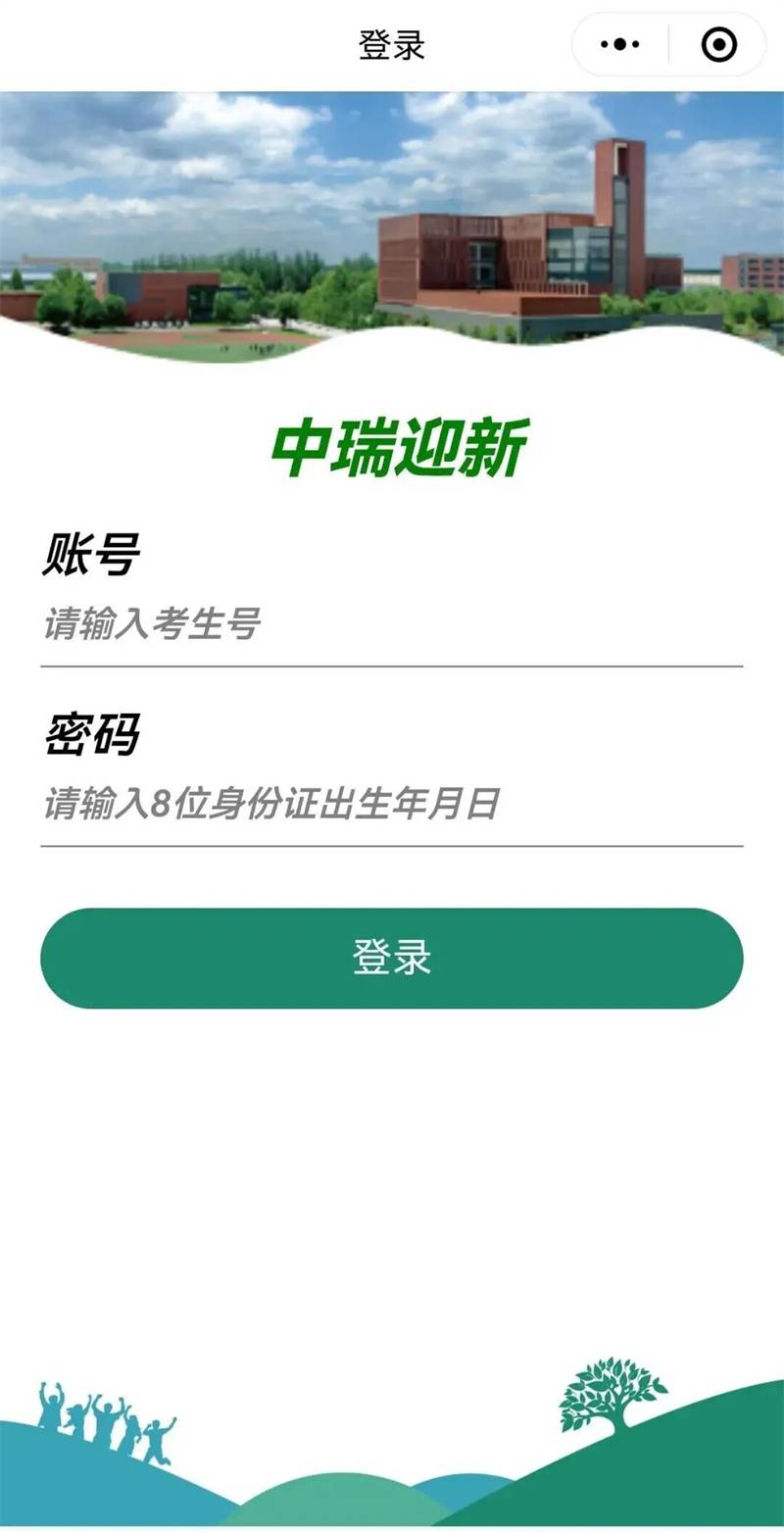This screenshot has width=784, height=1532.
Task: Close the mini program via circle icon
Action: coord(718,45)
